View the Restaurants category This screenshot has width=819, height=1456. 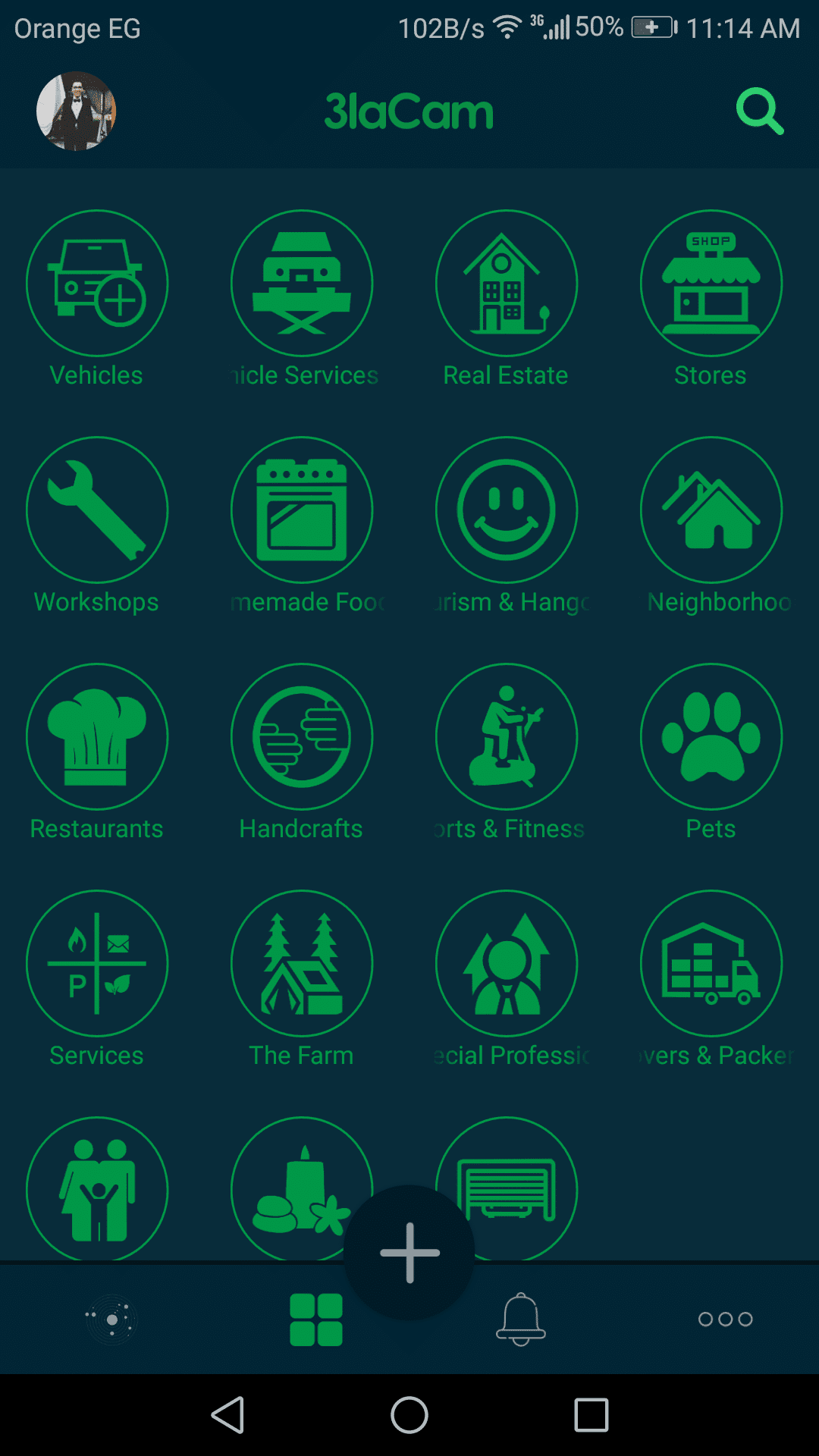click(97, 736)
